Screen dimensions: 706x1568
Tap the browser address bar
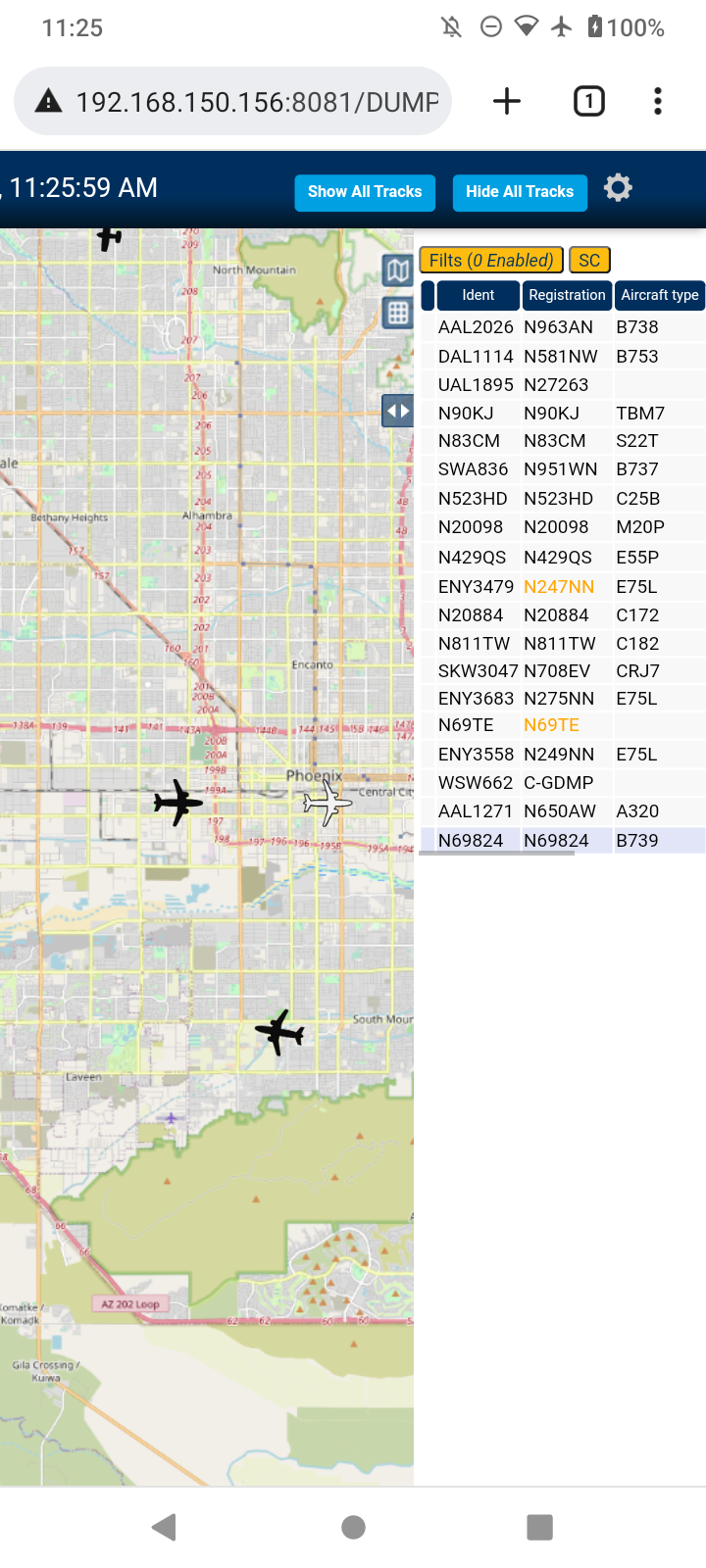click(232, 101)
